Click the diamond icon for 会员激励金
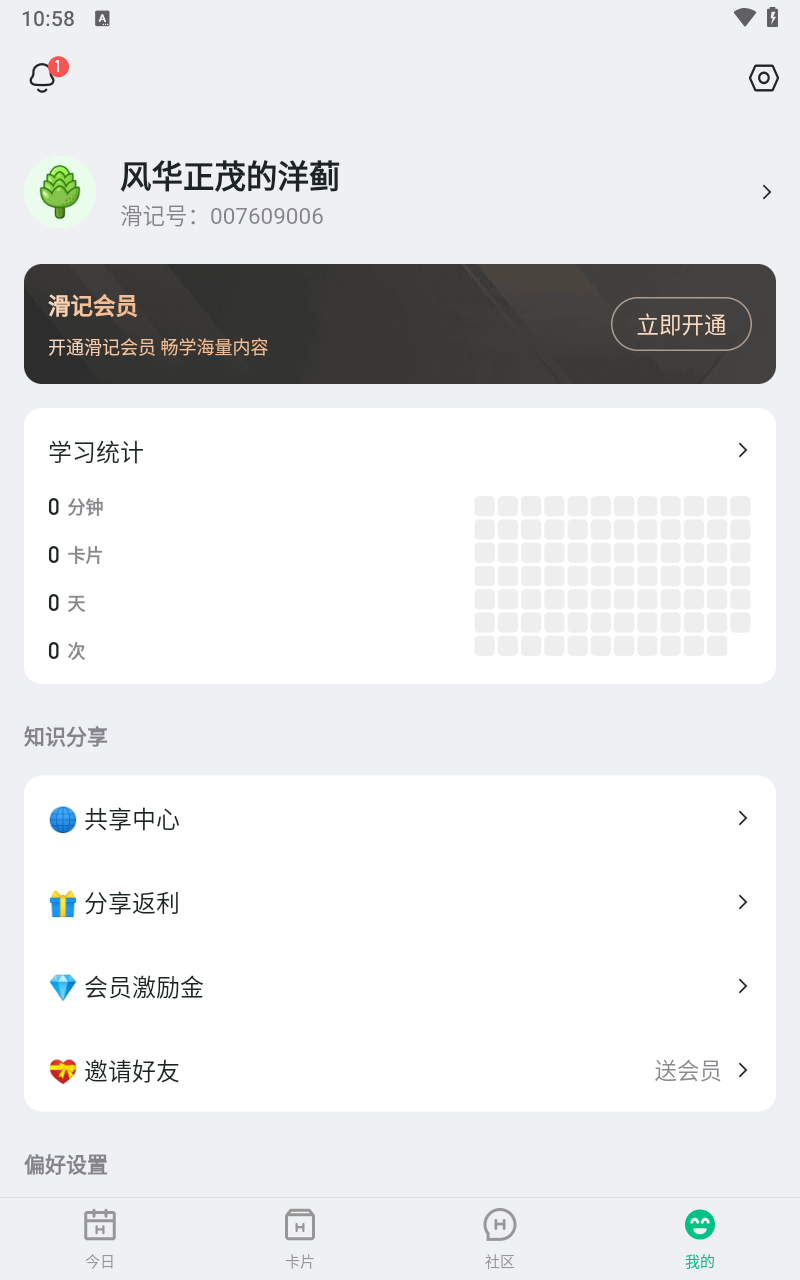 (62, 987)
